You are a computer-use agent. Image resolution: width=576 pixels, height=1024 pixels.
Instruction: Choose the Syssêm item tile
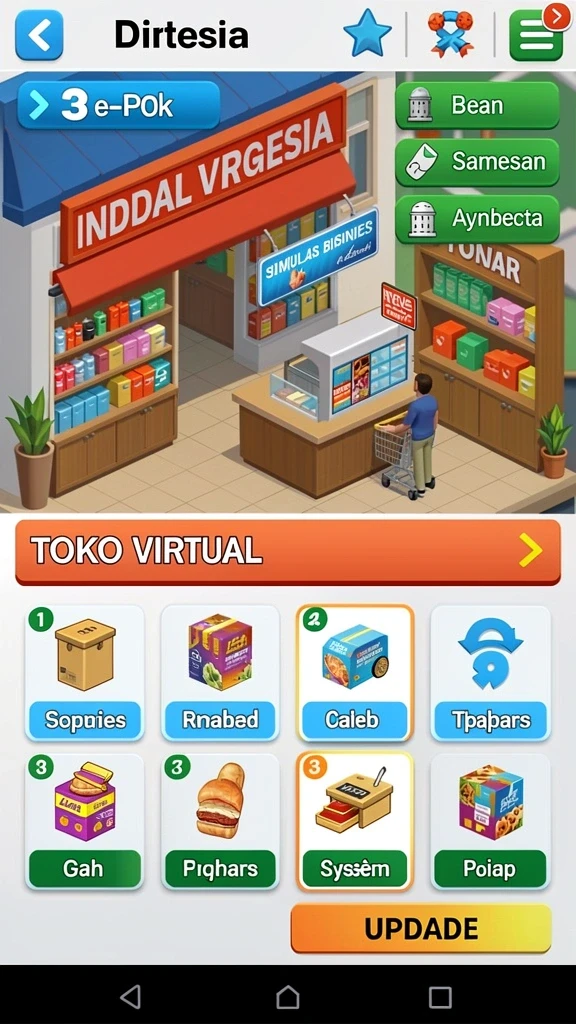355,822
